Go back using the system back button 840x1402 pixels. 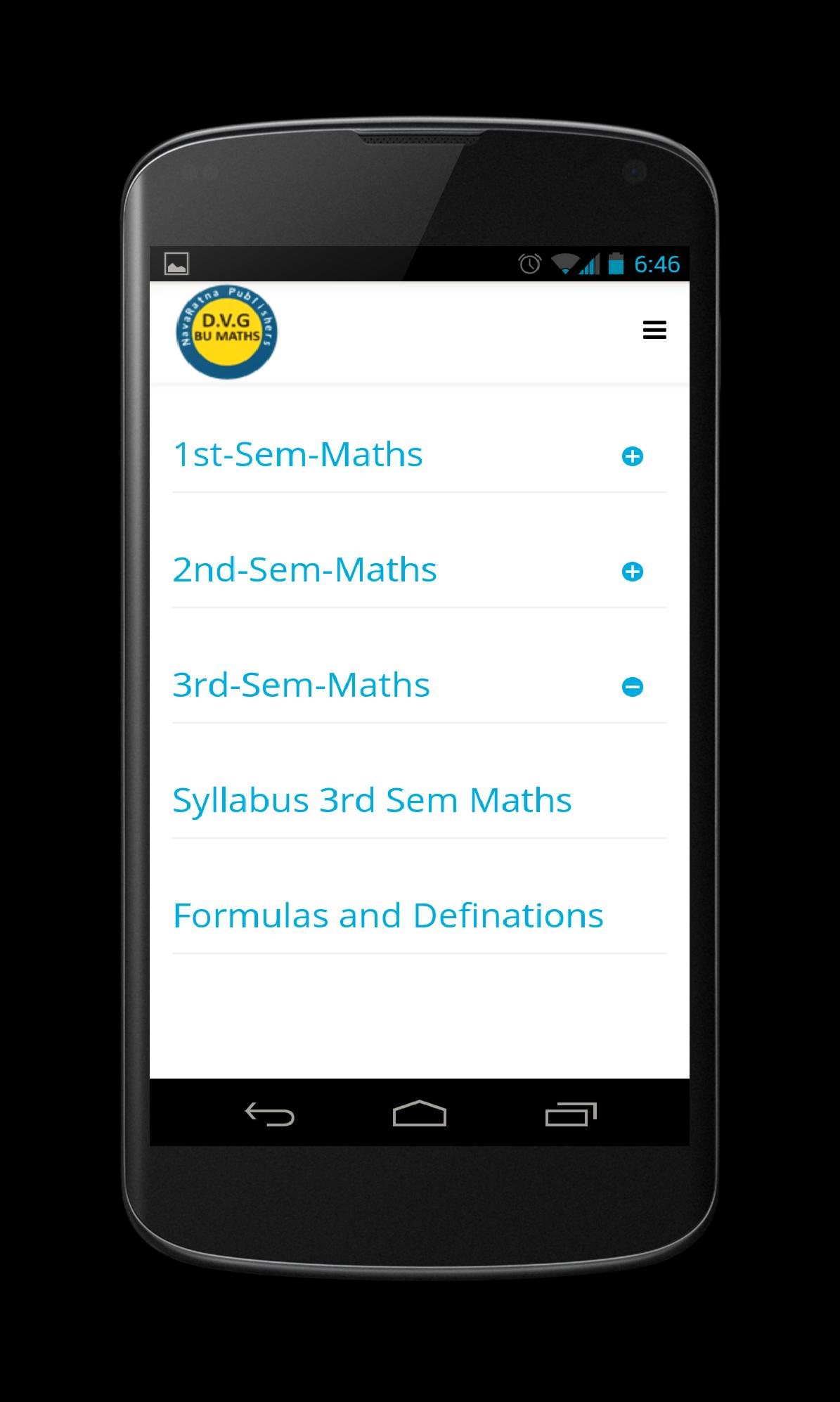point(269,1114)
